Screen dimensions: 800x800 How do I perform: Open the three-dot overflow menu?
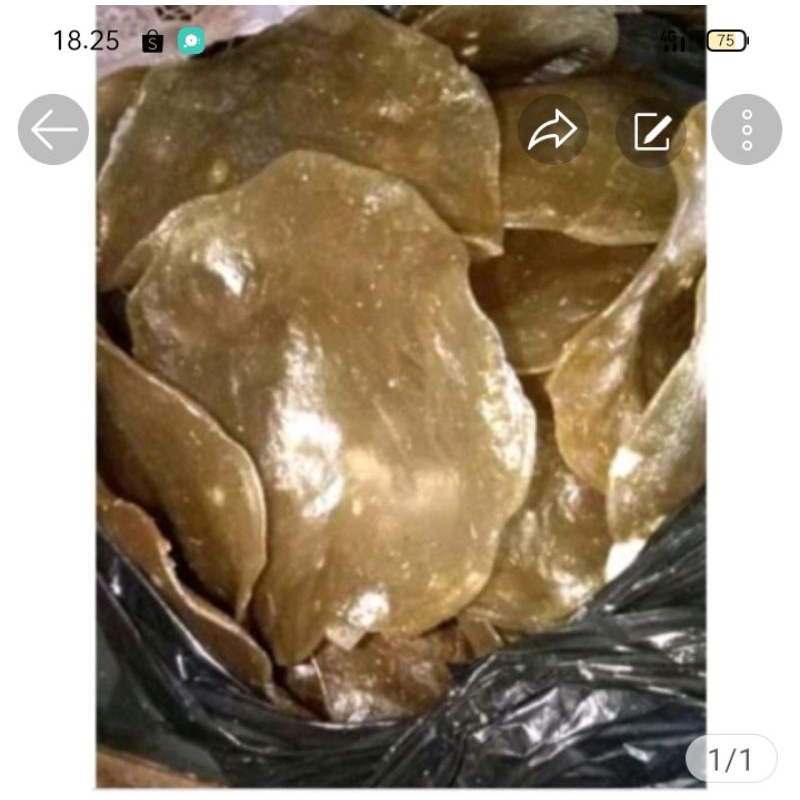[746, 130]
